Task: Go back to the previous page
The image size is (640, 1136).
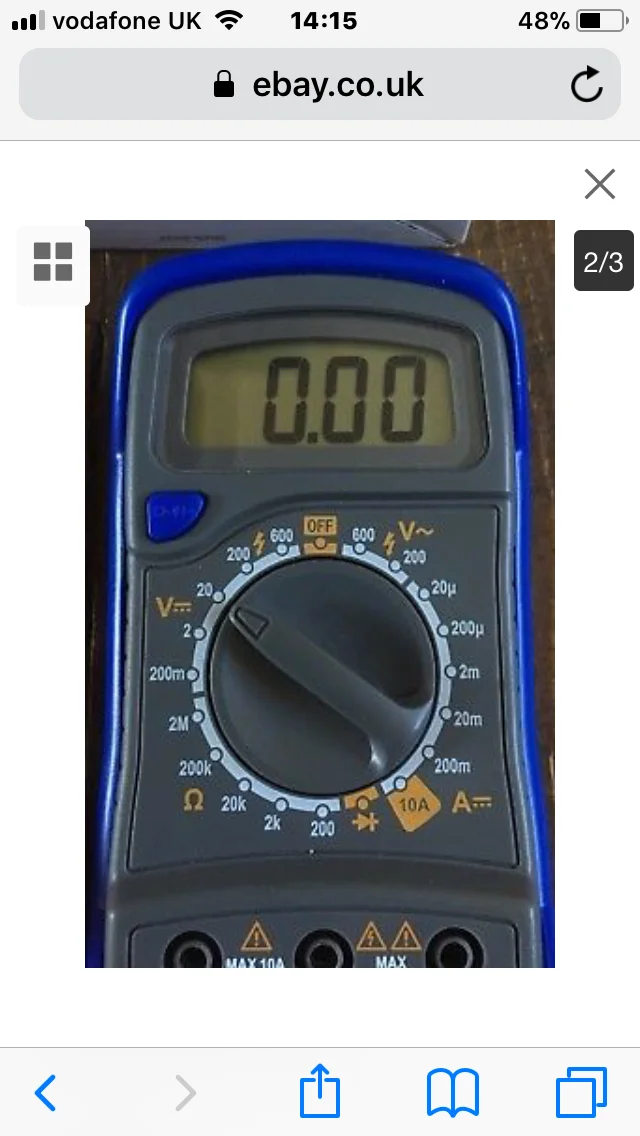Action: click(x=45, y=1092)
